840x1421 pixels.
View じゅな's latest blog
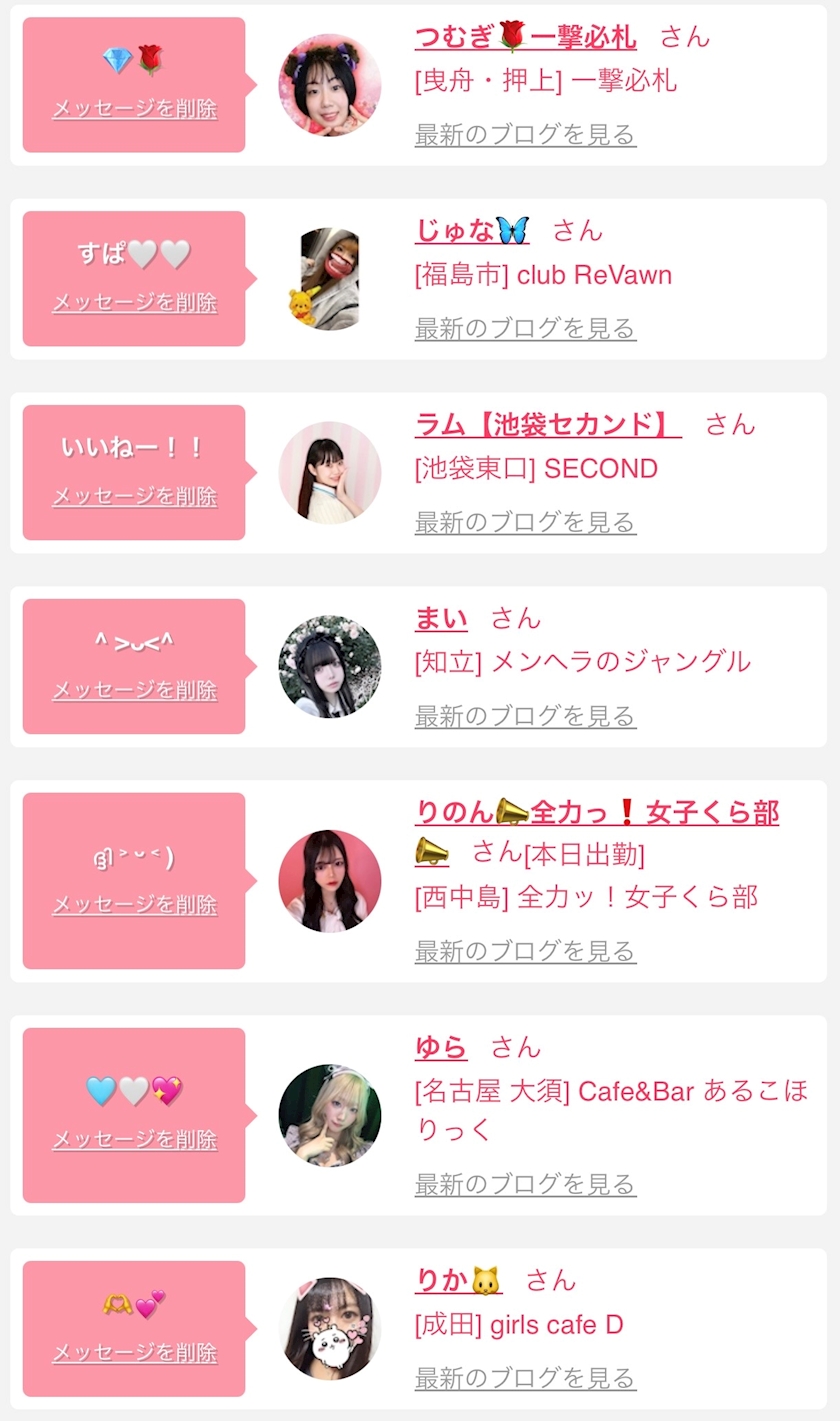[x=525, y=329]
